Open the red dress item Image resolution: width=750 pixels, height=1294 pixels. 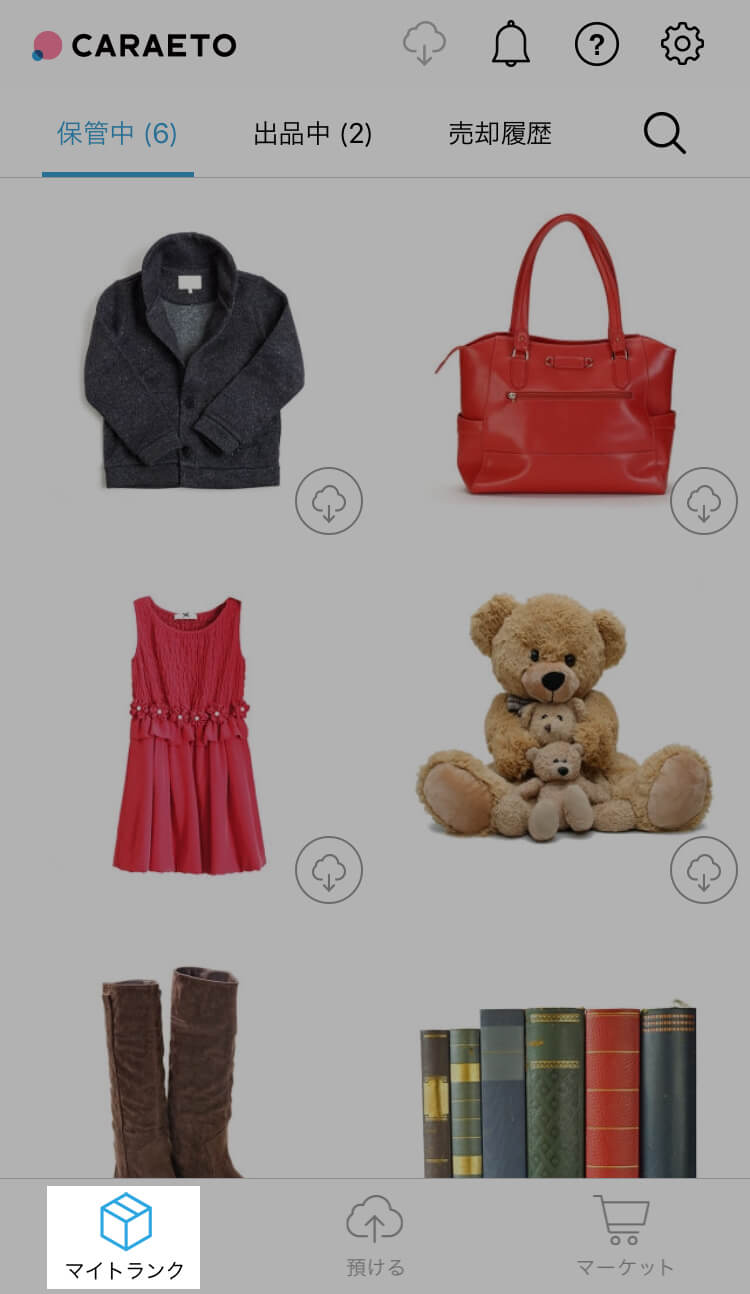[188, 735]
